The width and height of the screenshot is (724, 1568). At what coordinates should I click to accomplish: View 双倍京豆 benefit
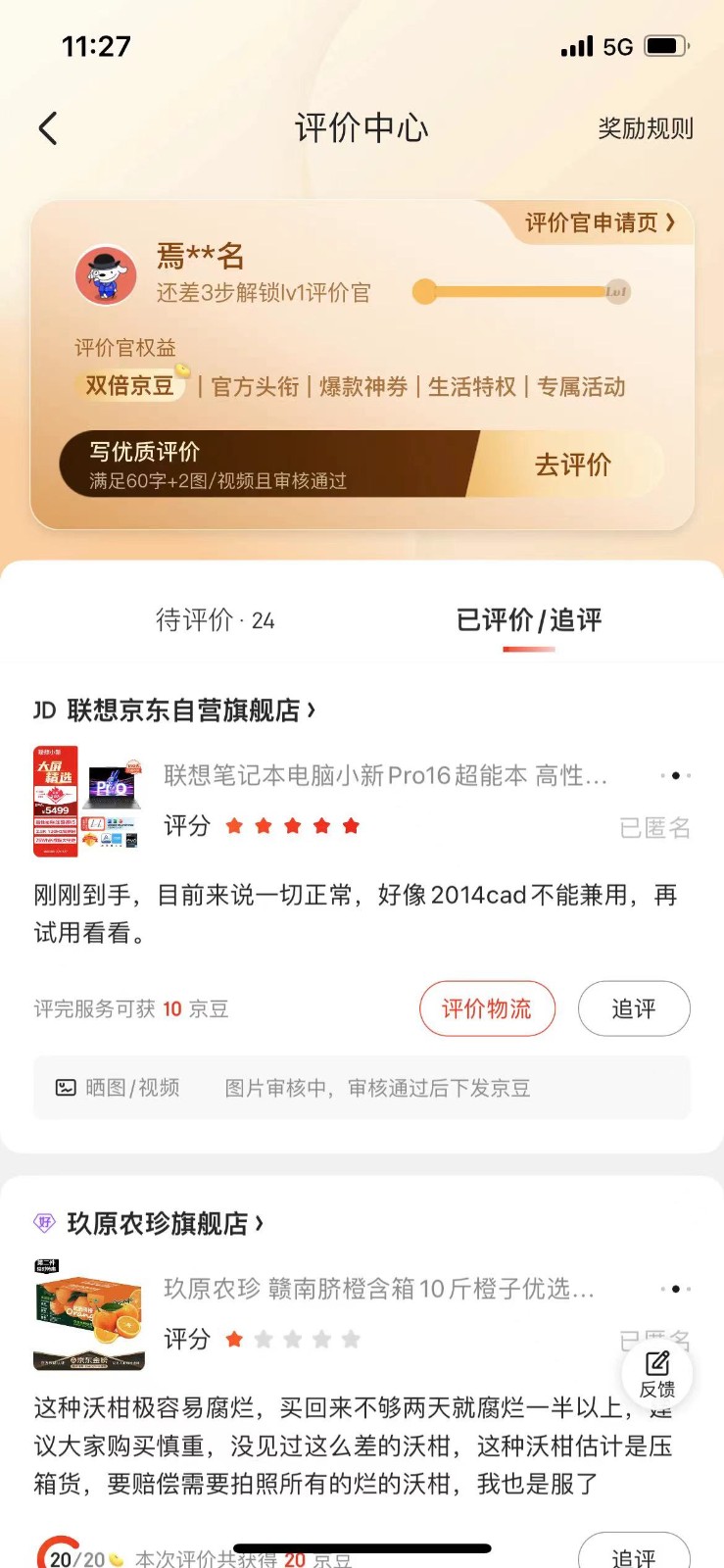click(x=130, y=386)
